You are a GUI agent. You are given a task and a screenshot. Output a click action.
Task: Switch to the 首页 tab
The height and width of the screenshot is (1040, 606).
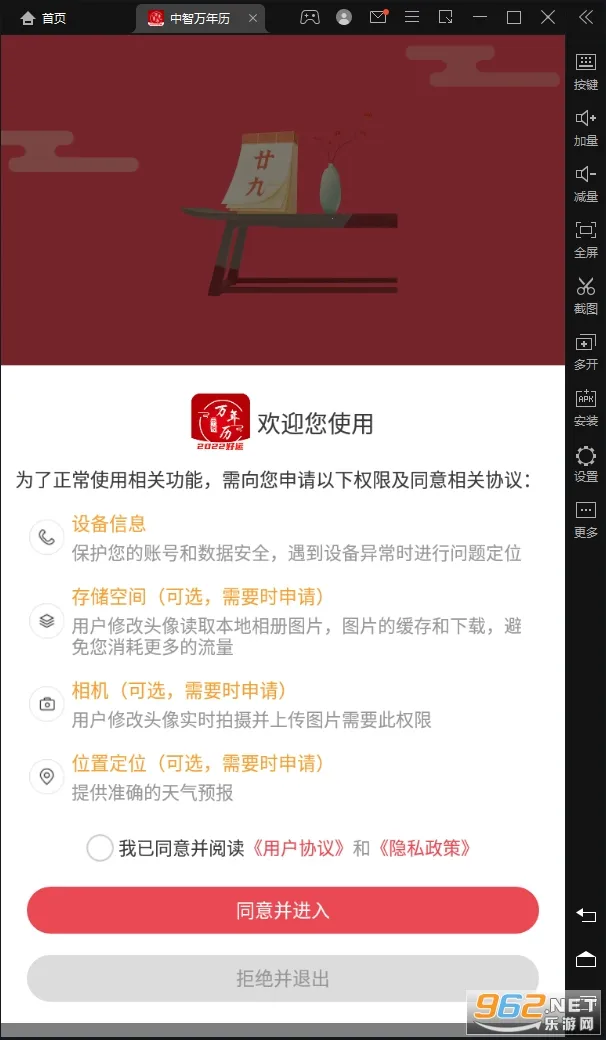pos(44,18)
